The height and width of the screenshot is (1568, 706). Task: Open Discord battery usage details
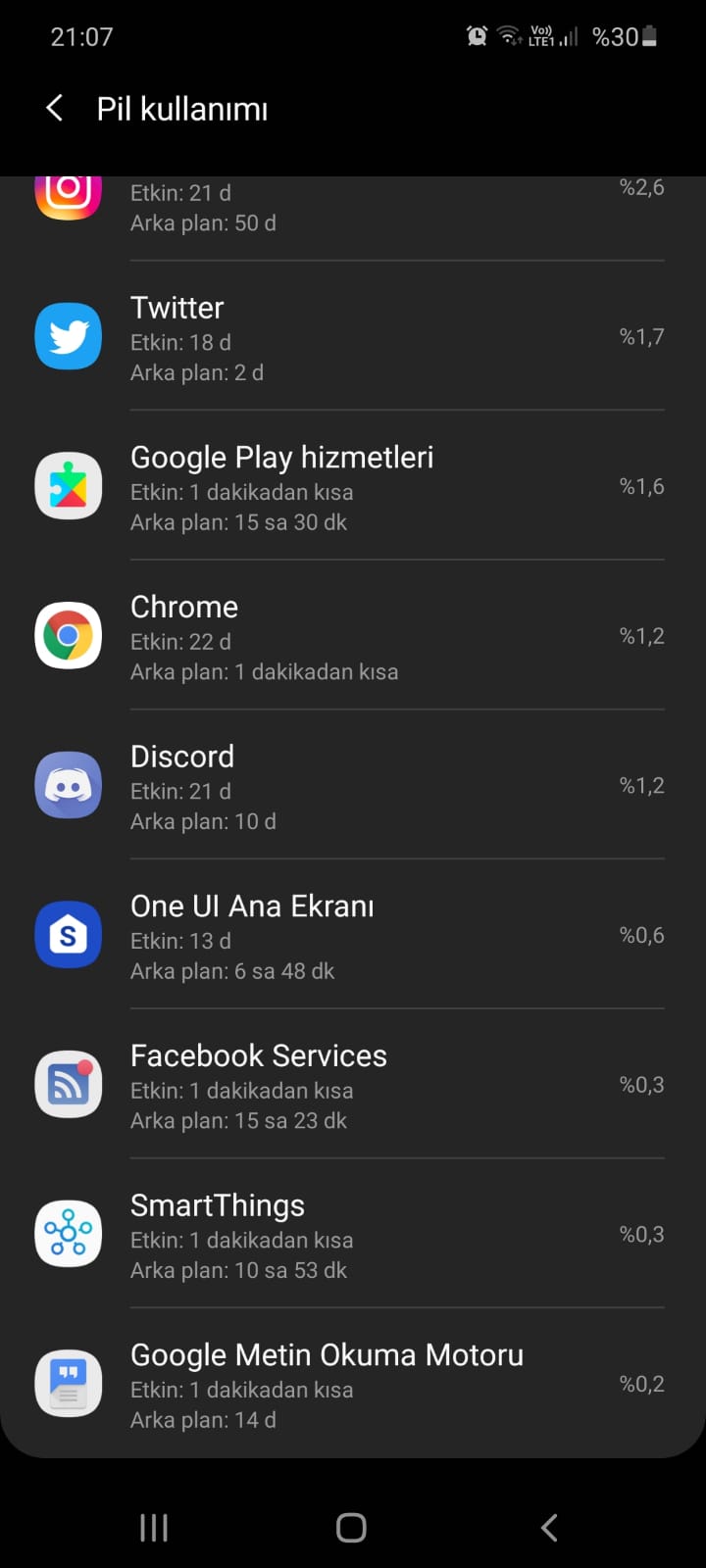tap(353, 786)
